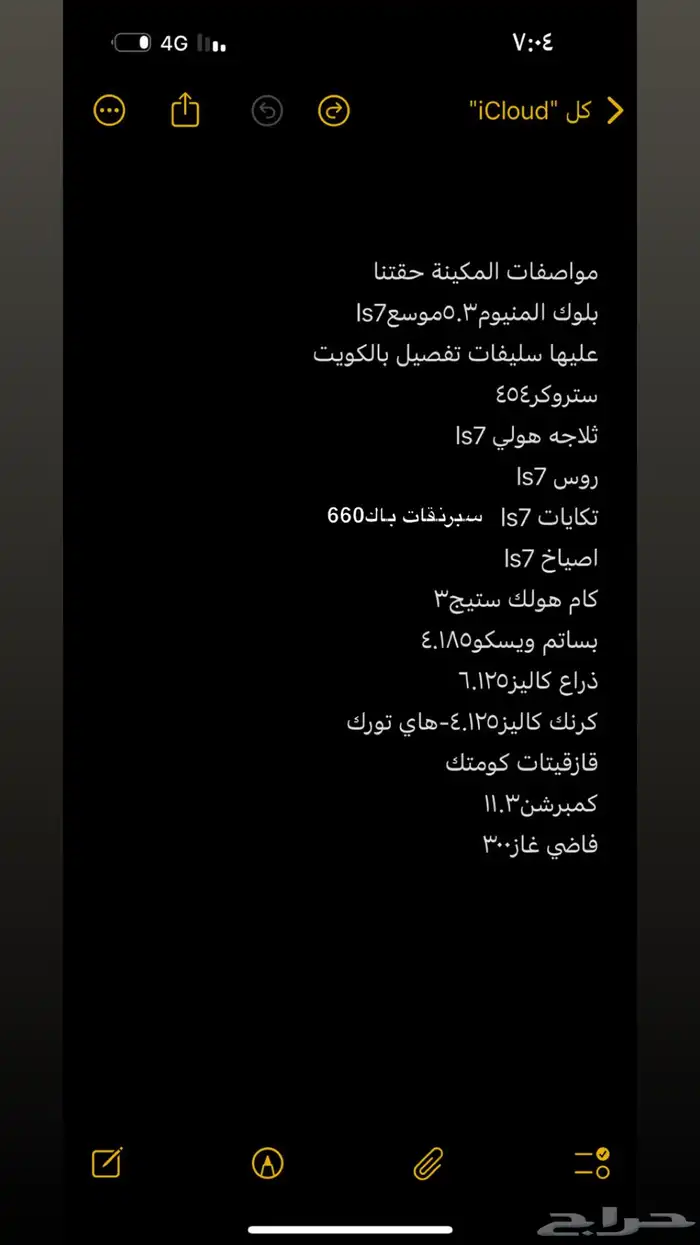Add an attachment with the paperclip
This screenshot has height=1245, width=700.
[428, 1163]
